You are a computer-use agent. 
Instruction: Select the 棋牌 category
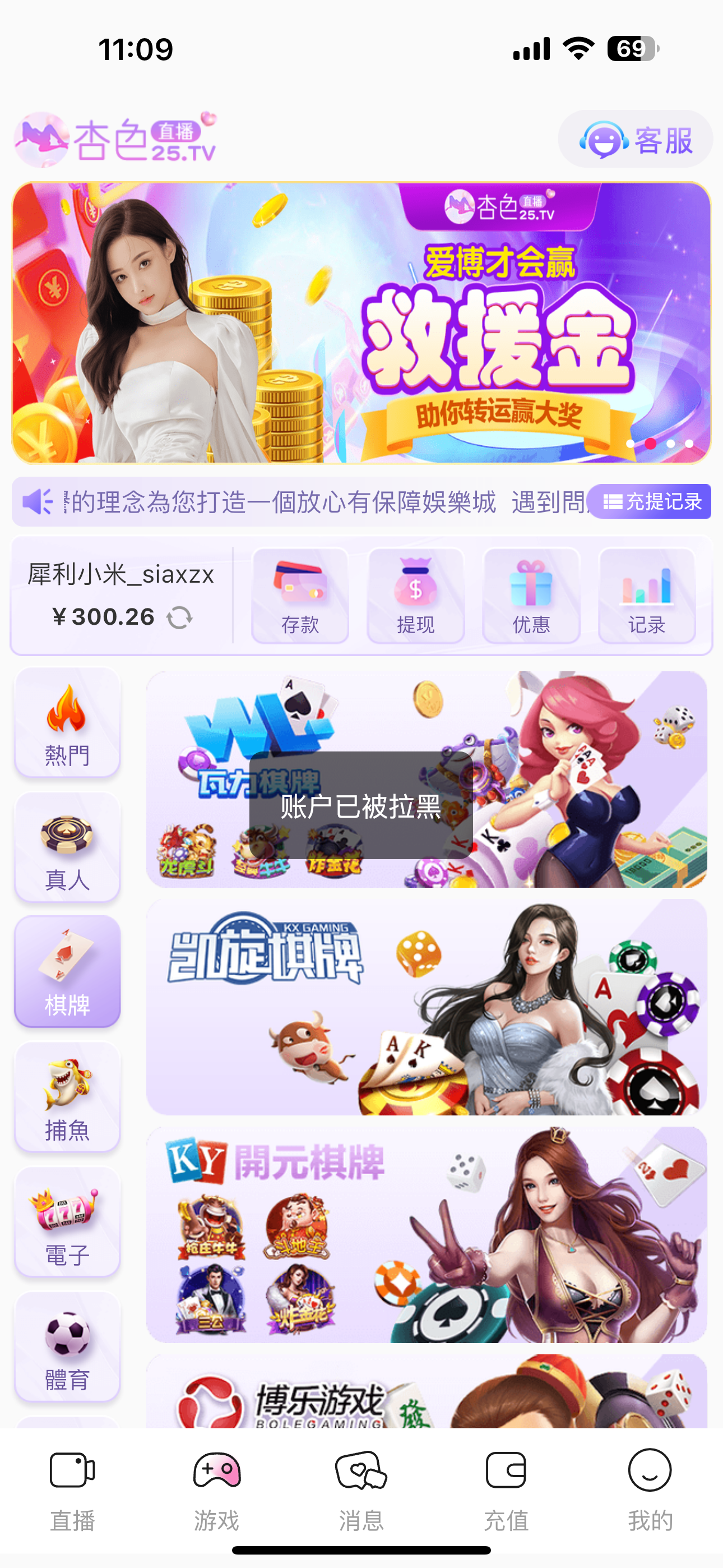pyautogui.click(x=67, y=971)
